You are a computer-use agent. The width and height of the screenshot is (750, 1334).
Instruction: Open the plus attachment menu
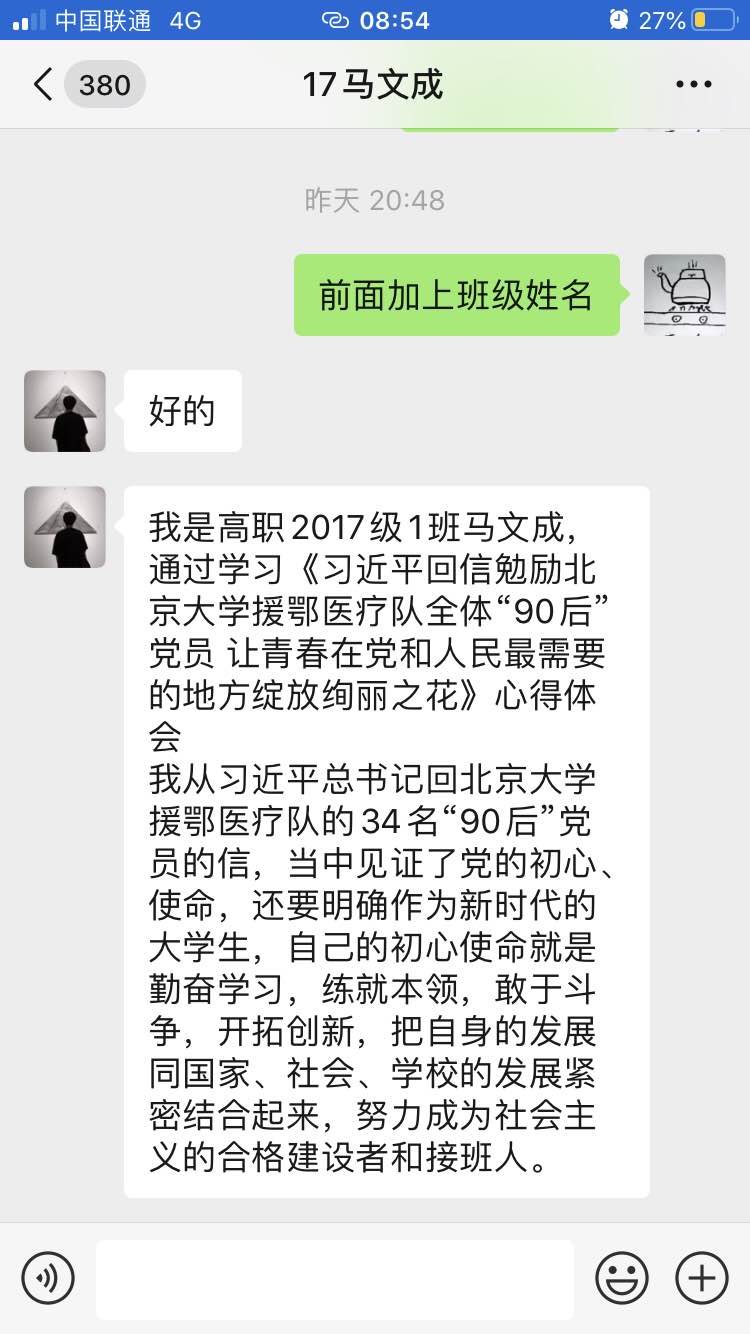coord(702,1277)
